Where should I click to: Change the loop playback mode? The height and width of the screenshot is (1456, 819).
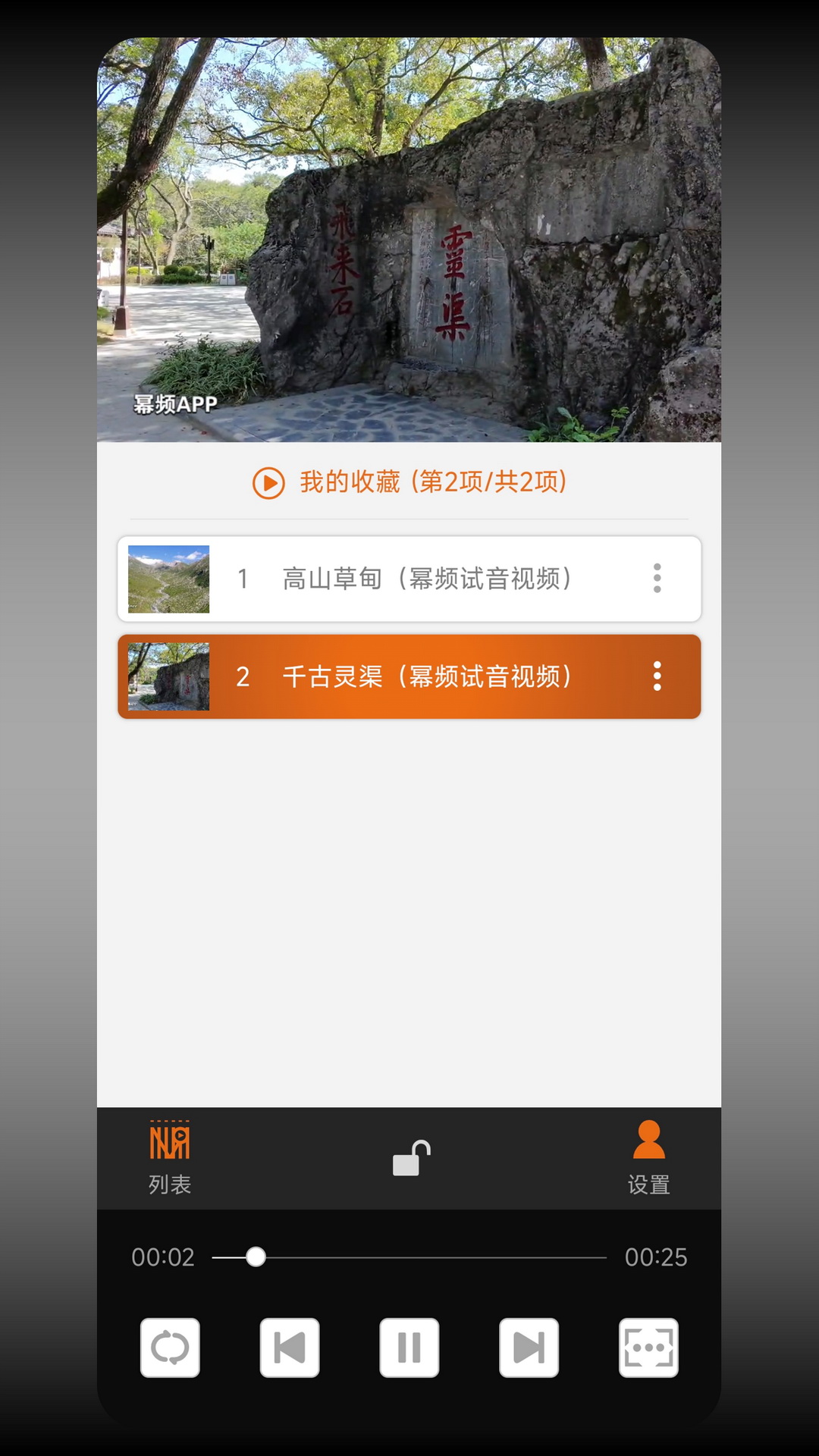(170, 1348)
